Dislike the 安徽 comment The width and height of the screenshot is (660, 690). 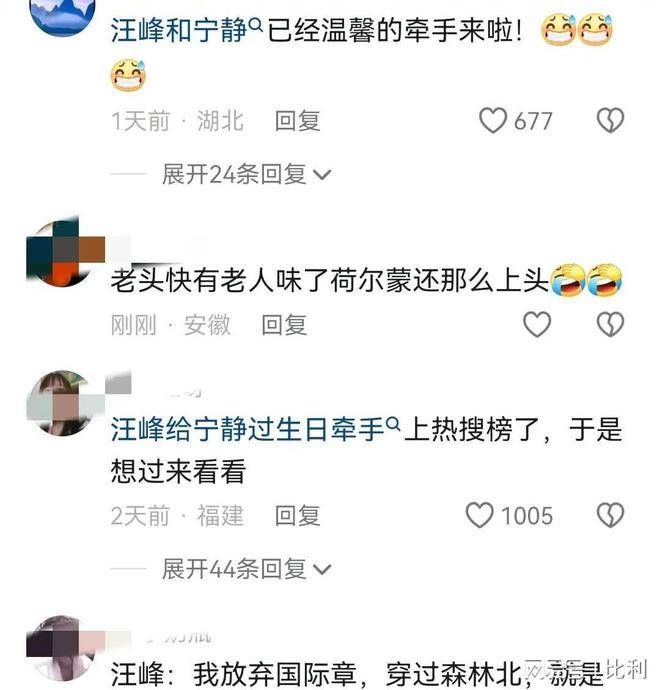(x=610, y=324)
